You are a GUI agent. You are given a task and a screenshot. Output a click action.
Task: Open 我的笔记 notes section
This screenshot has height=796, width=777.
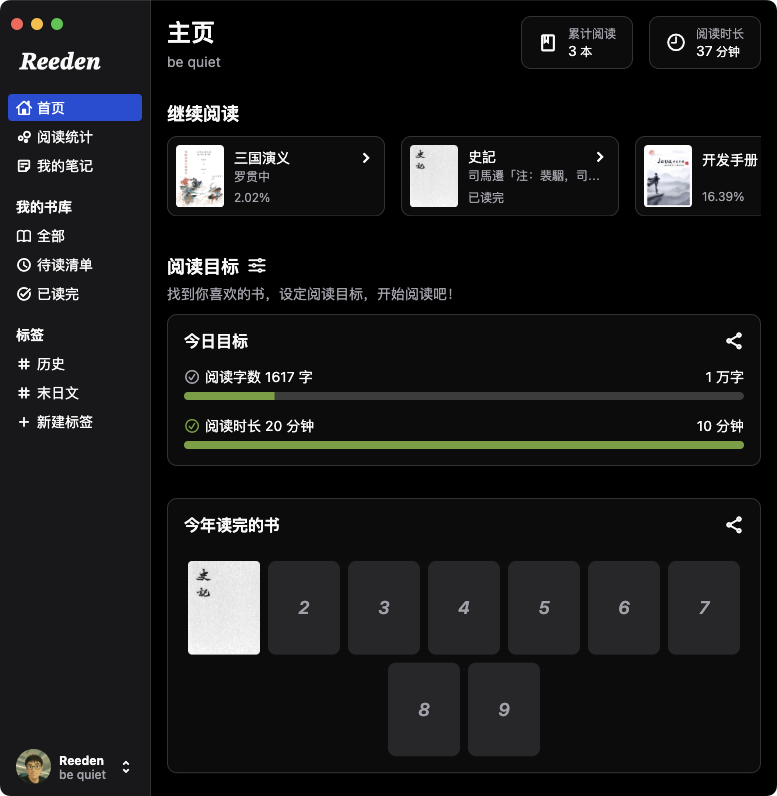coord(64,166)
